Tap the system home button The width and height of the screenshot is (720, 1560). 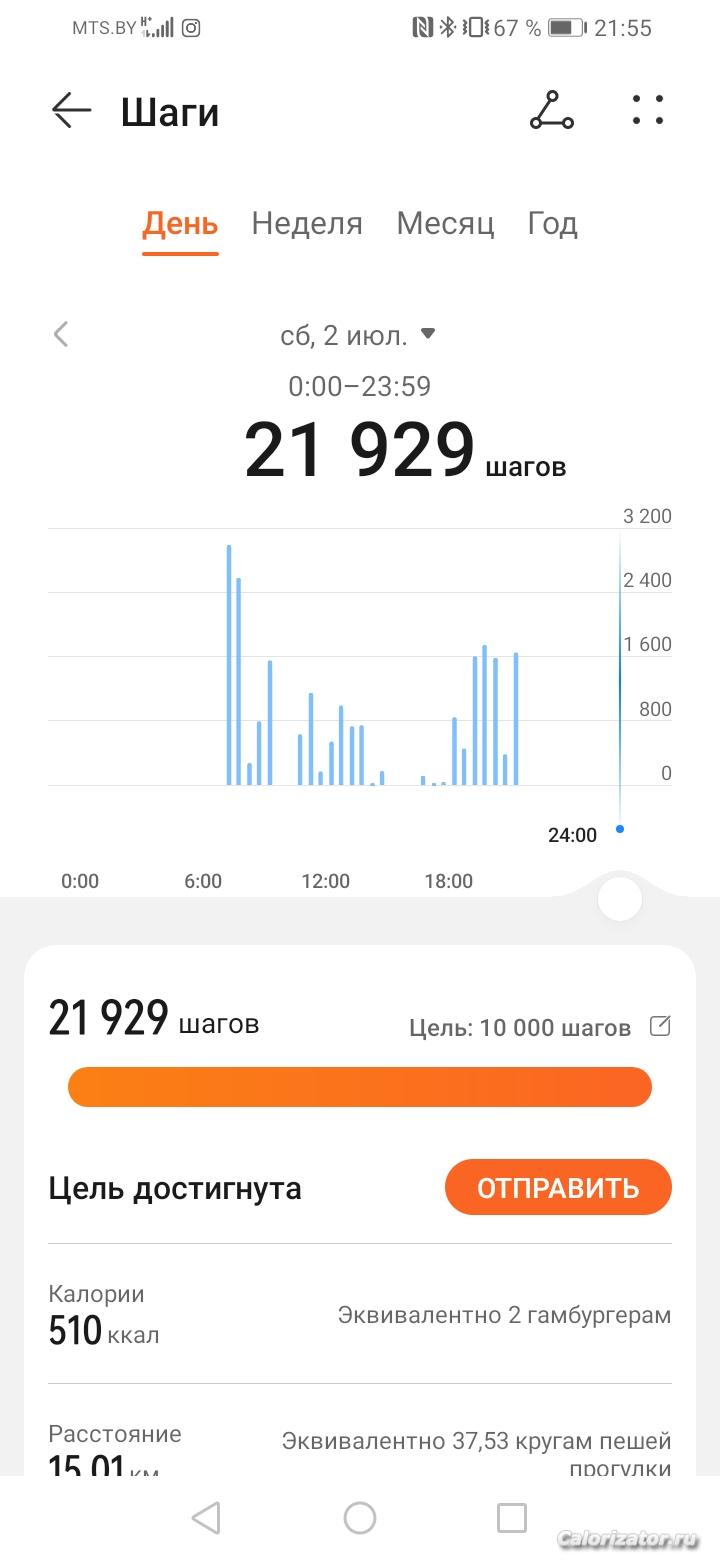[360, 1518]
